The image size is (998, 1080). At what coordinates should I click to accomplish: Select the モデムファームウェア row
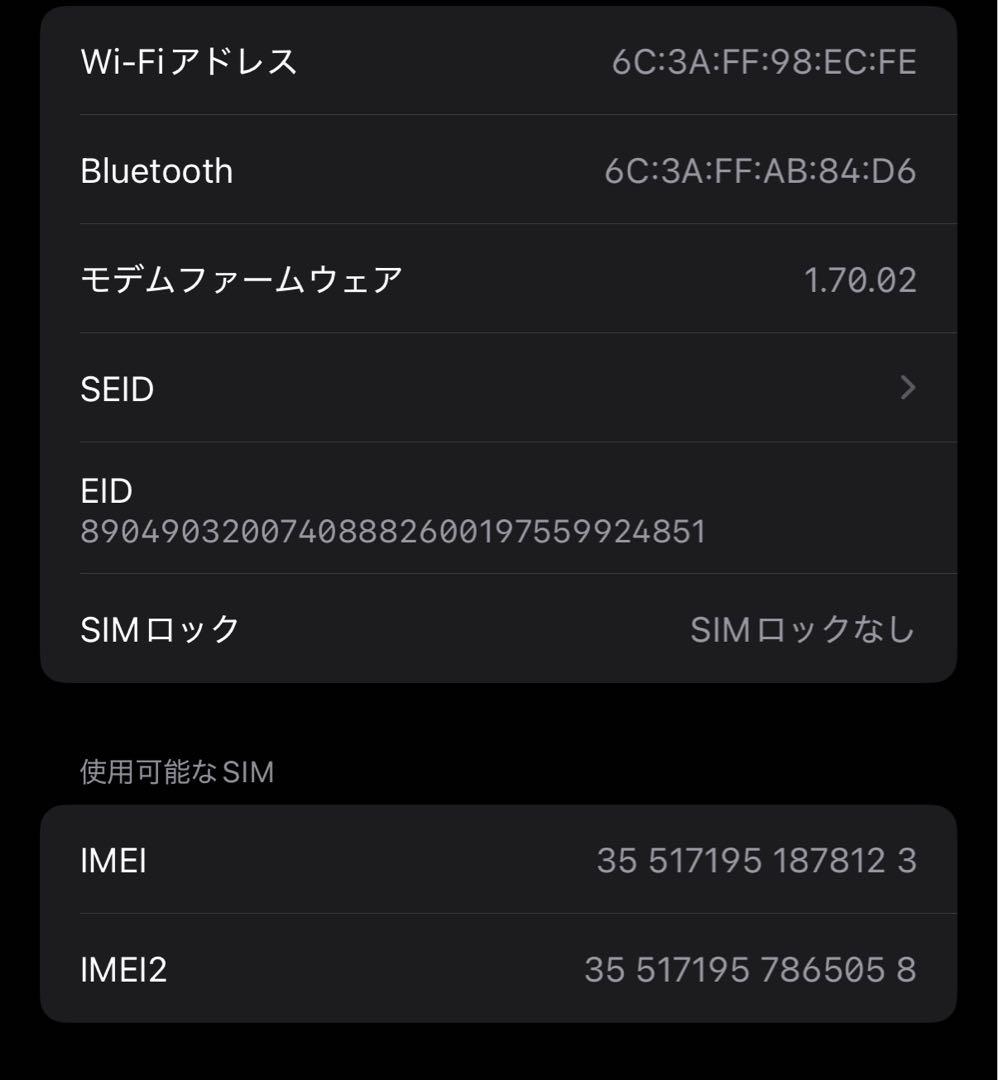[500, 279]
